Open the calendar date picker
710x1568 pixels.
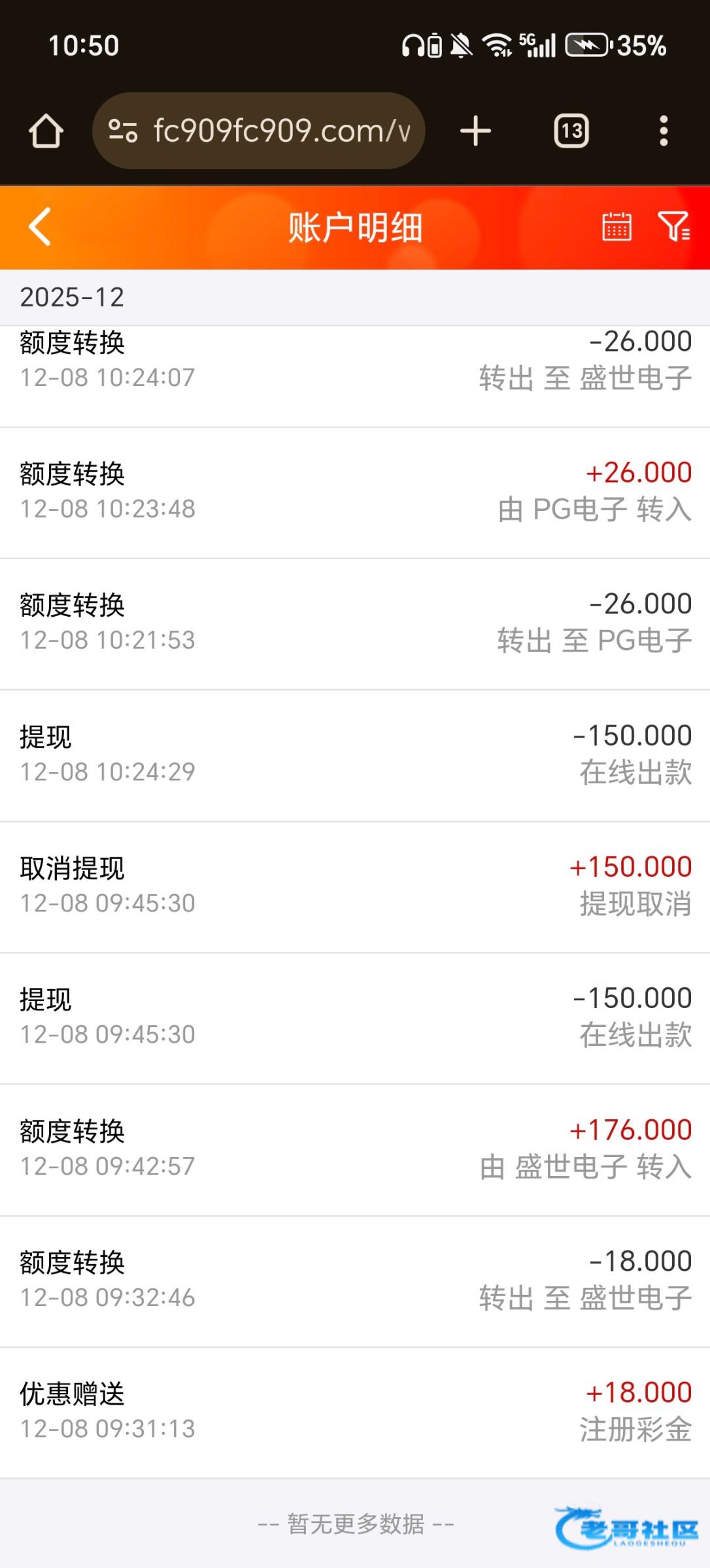(x=616, y=227)
